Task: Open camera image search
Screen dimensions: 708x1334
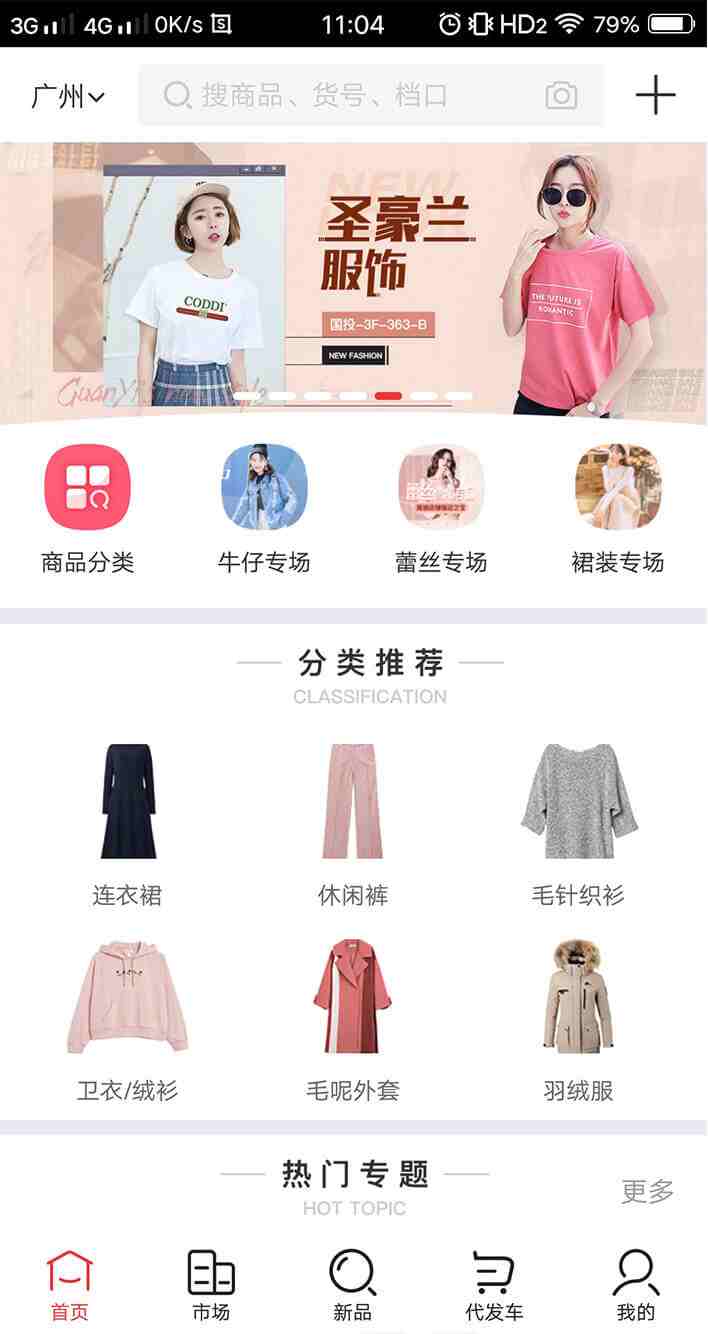Action: tap(561, 96)
